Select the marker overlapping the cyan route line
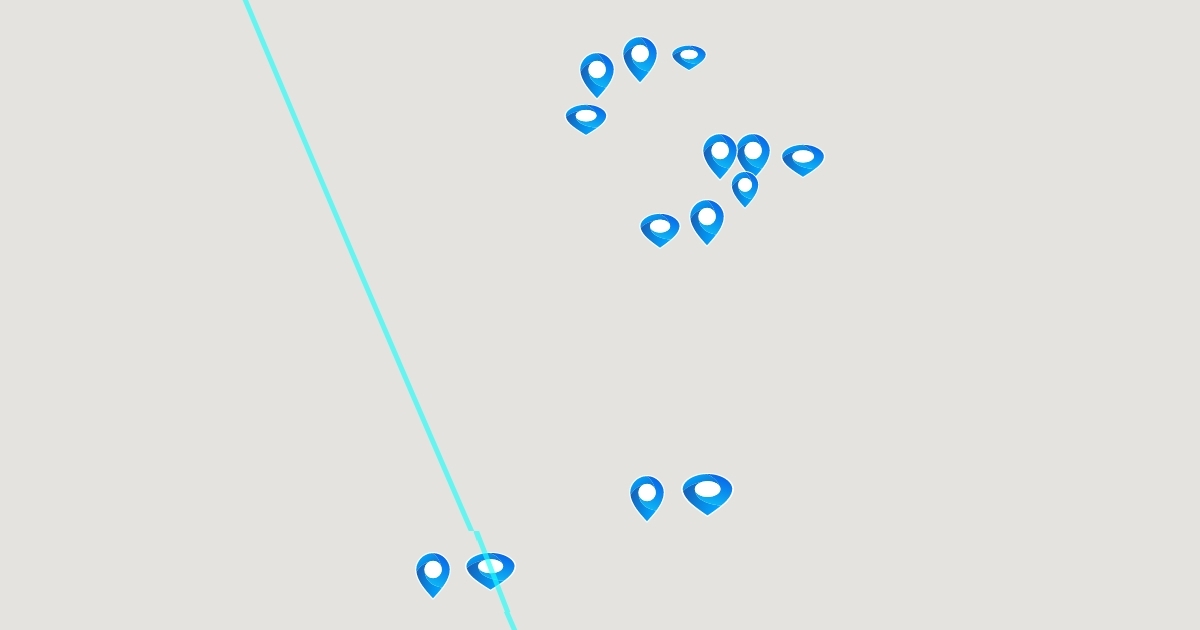 click(490, 569)
